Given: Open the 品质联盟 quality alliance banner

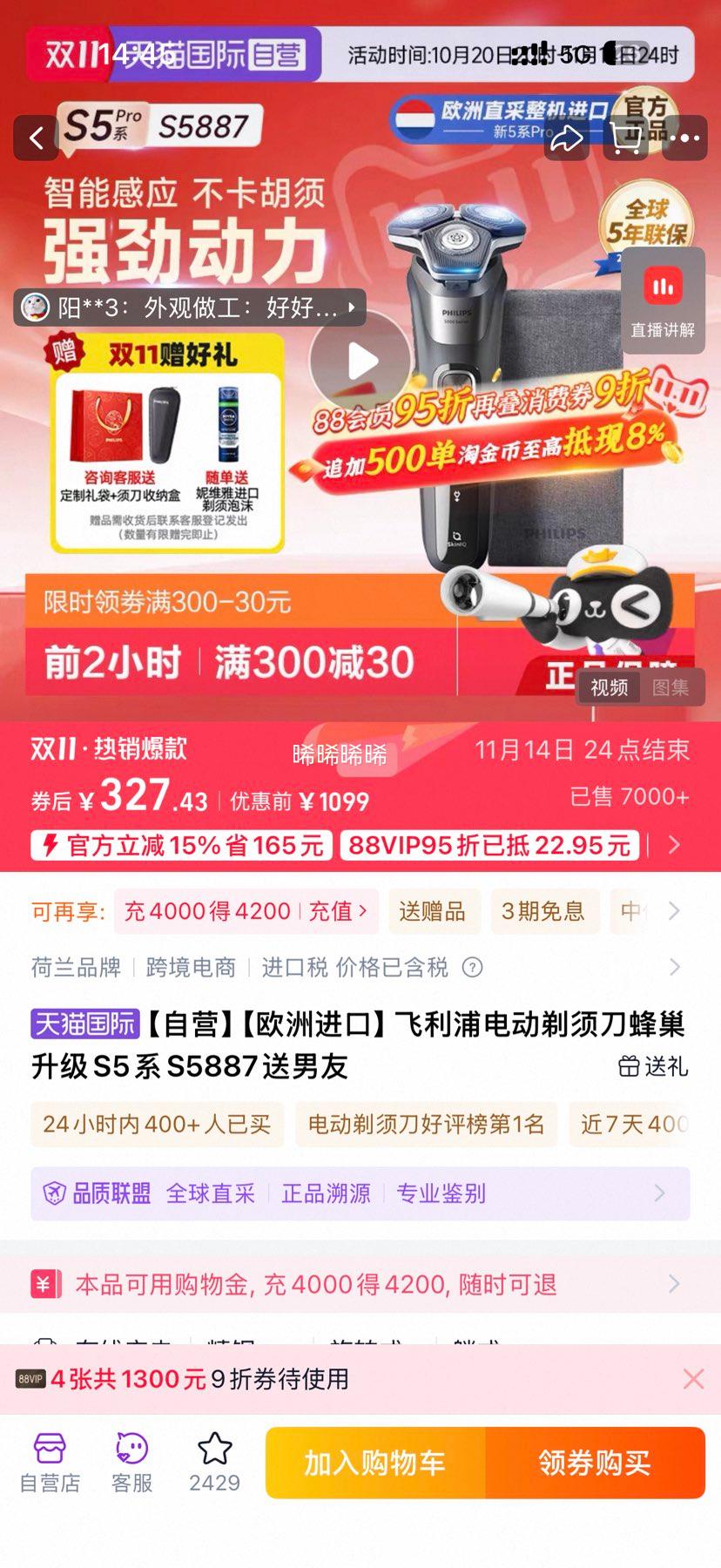Looking at the screenshot, I should pyautogui.click(x=360, y=1193).
